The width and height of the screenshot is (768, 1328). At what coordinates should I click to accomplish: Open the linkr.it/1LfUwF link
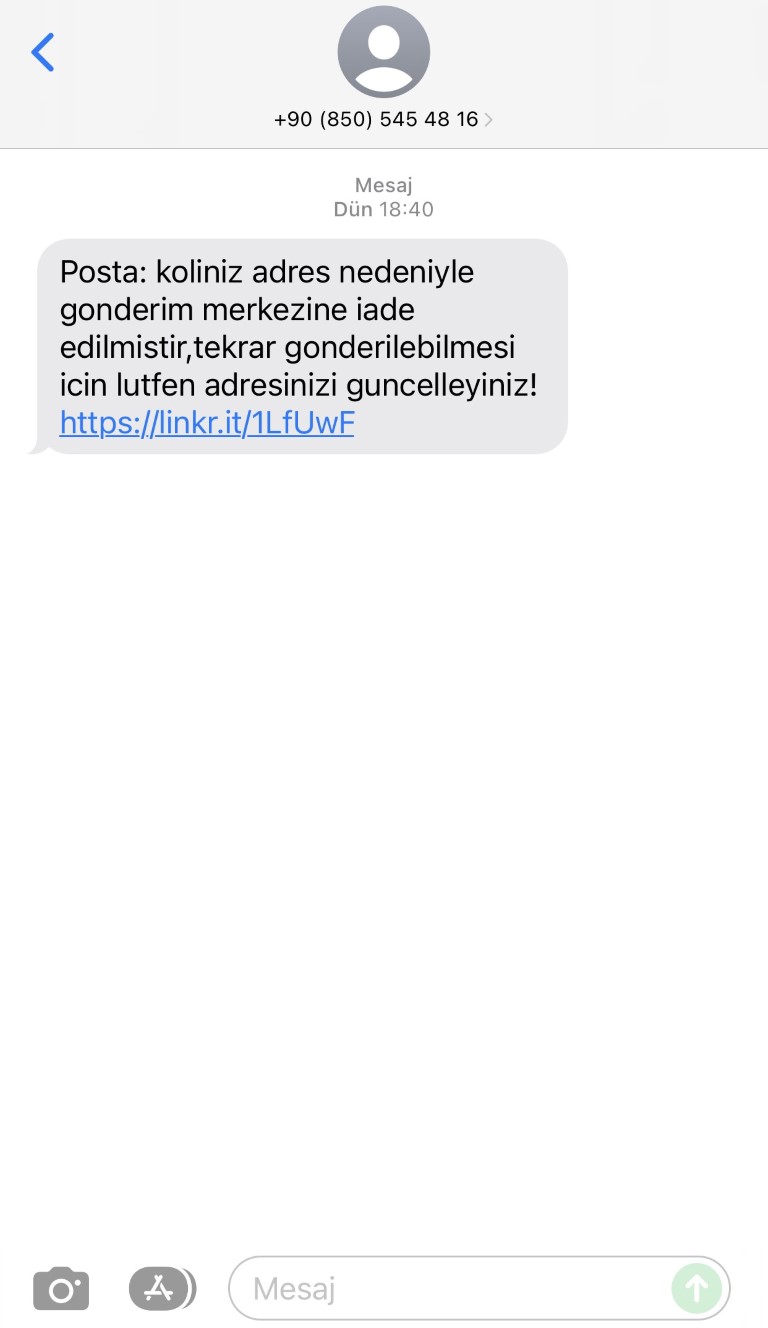(207, 423)
